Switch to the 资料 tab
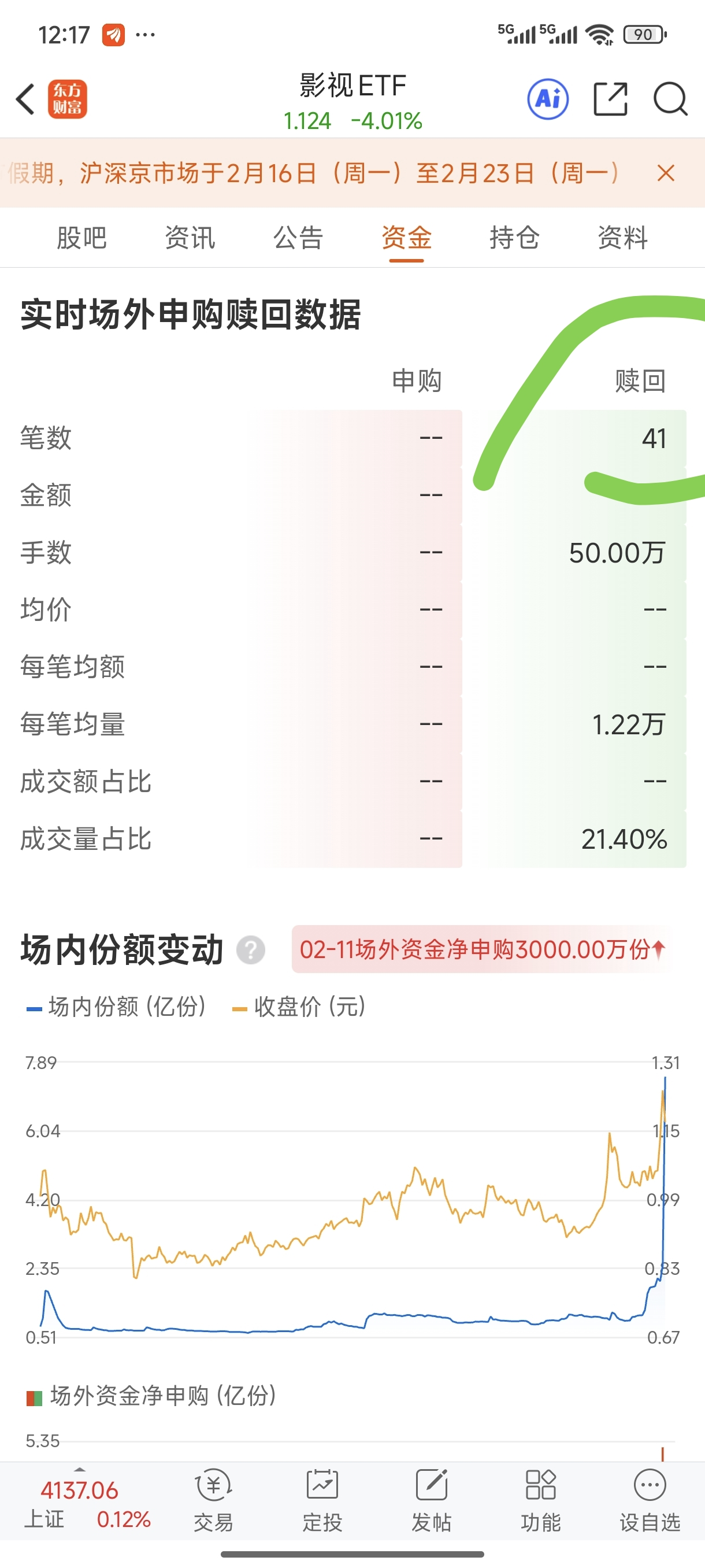 (x=622, y=238)
